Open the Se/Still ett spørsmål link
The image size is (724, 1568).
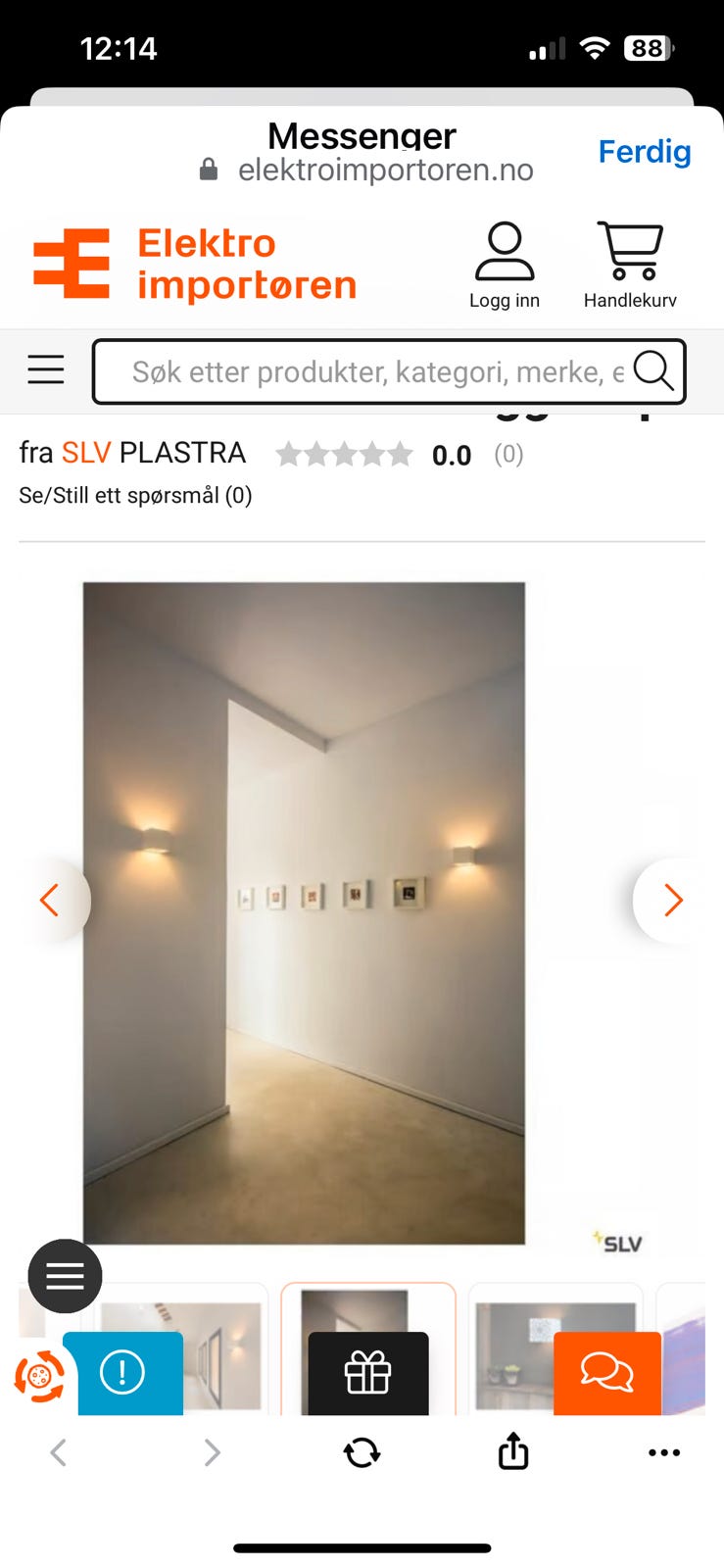point(135,496)
